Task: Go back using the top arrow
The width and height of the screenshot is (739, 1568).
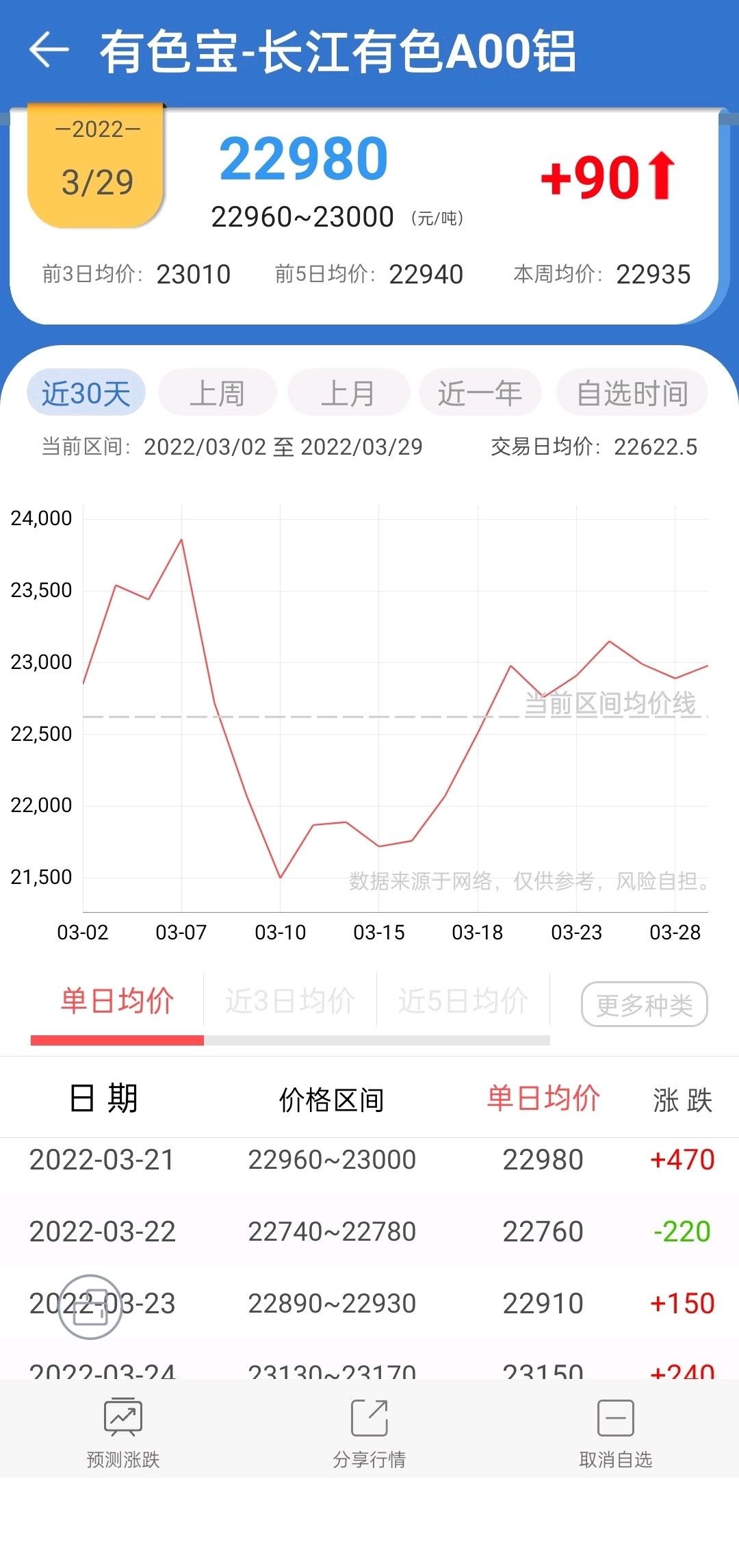Action: point(49,51)
